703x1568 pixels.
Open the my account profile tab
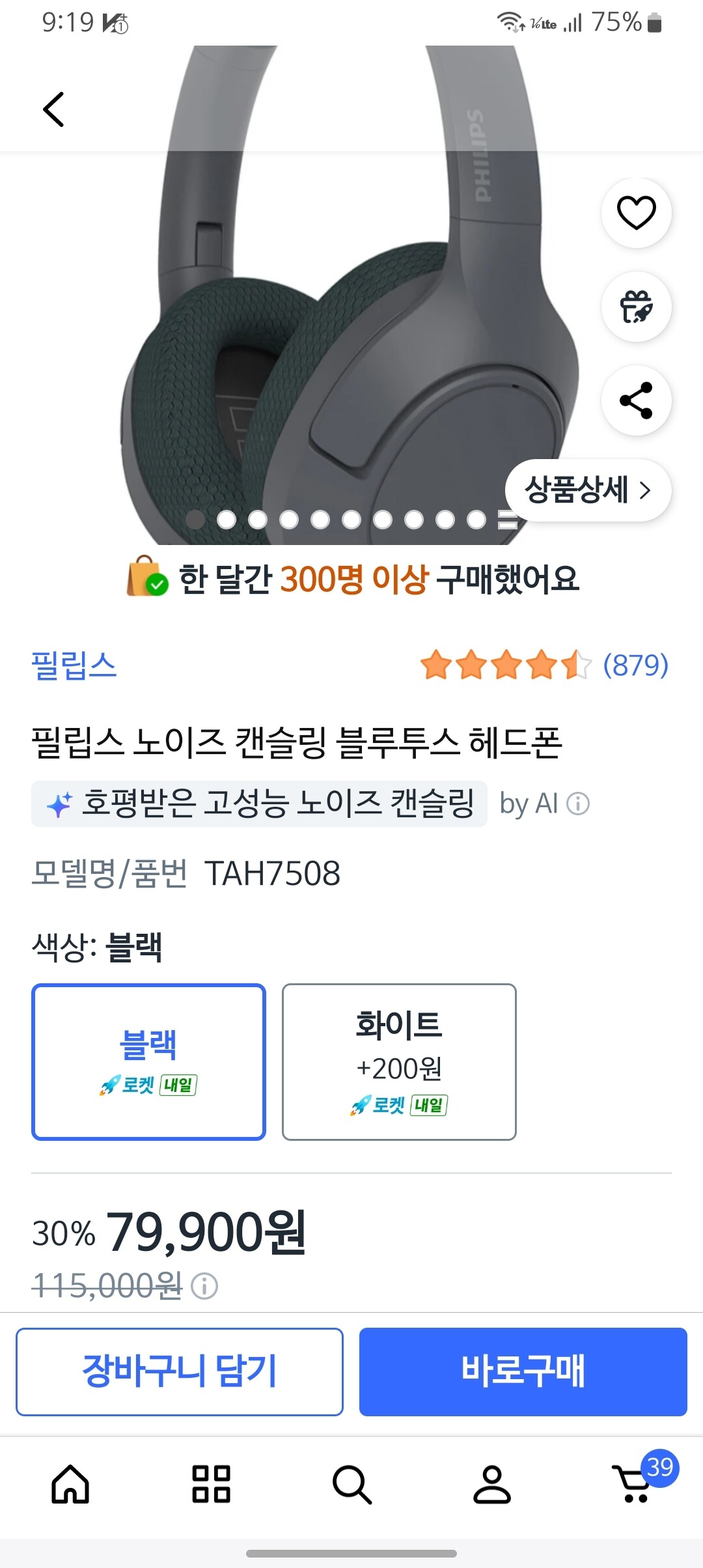(x=492, y=1484)
